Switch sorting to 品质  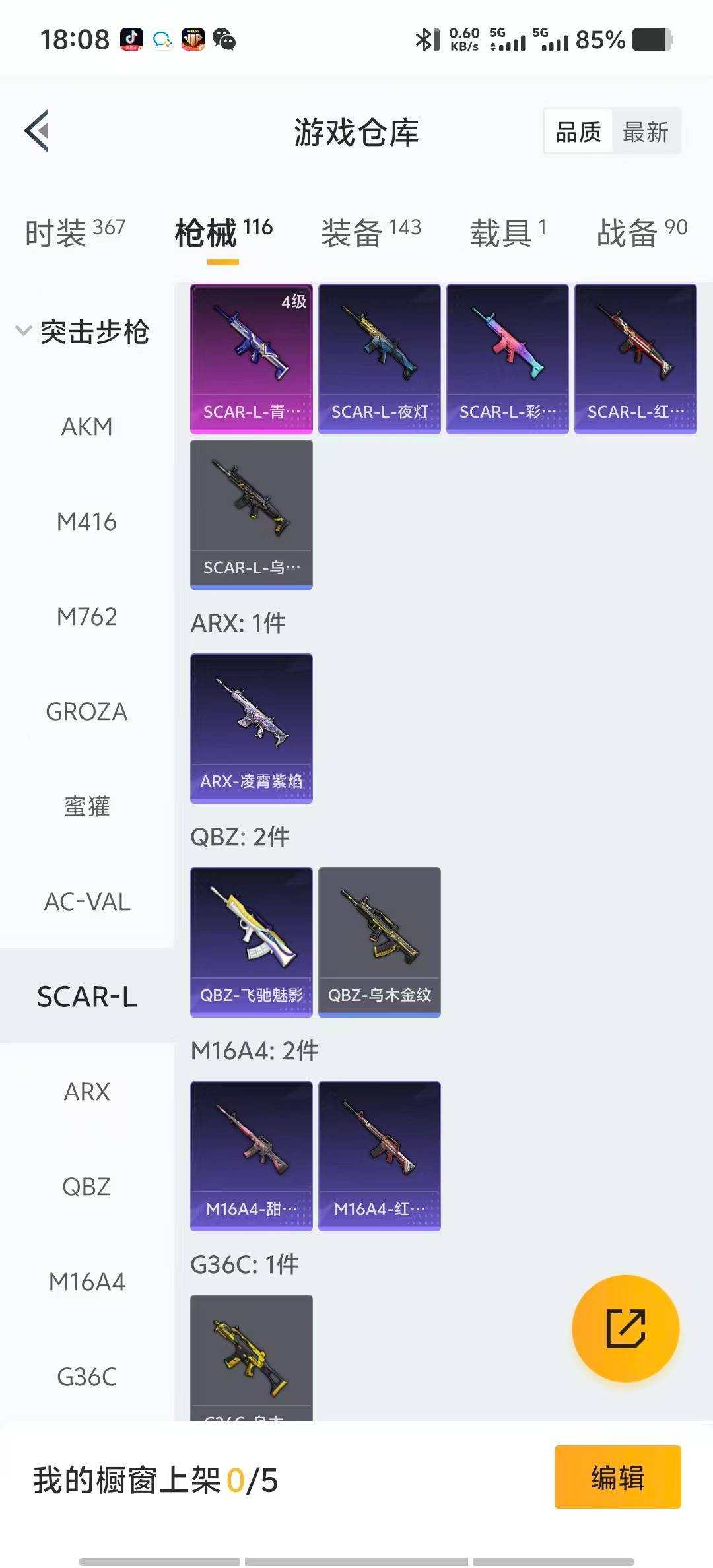(x=577, y=131)
